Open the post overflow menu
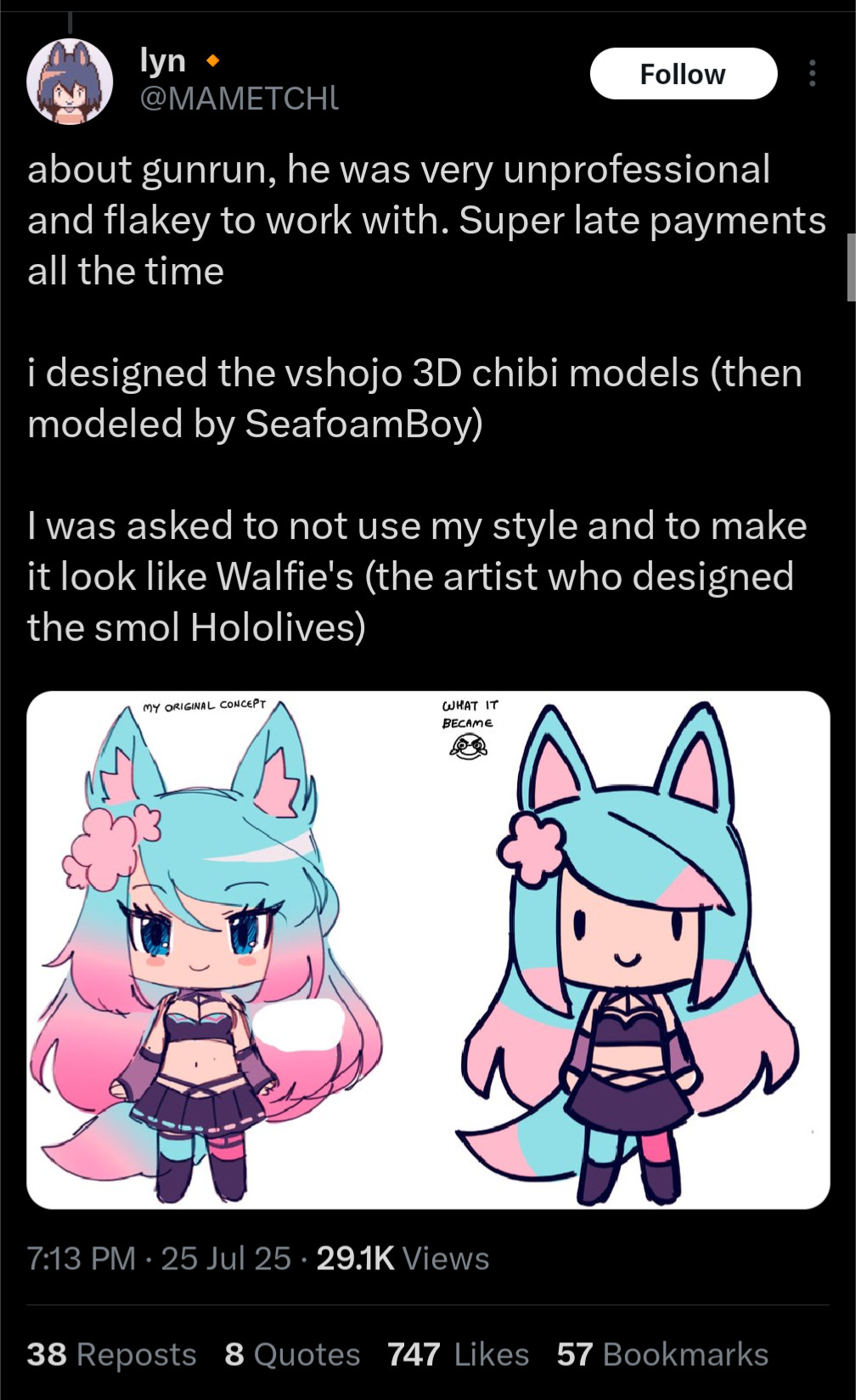This screenshot has height=1400, width=856. coord(812,74)
